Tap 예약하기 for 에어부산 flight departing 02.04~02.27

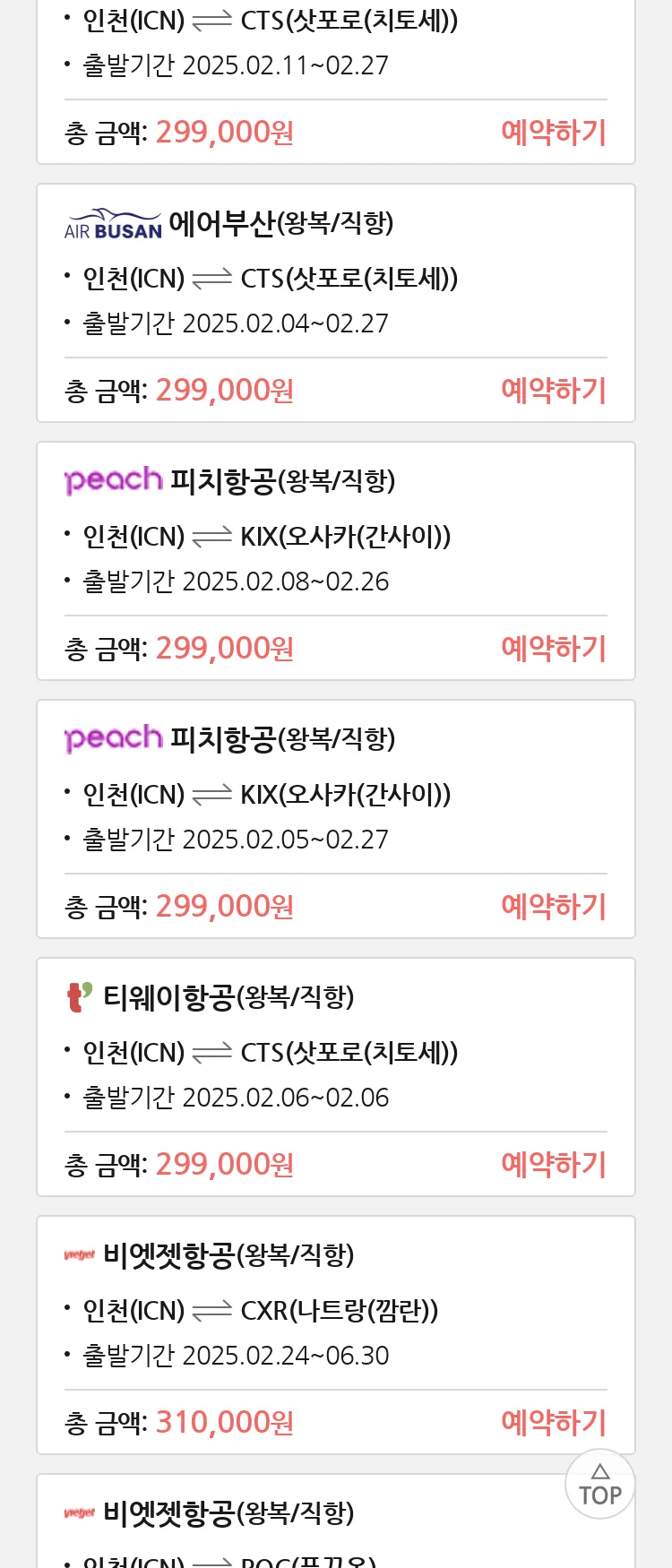coord(554,391)
